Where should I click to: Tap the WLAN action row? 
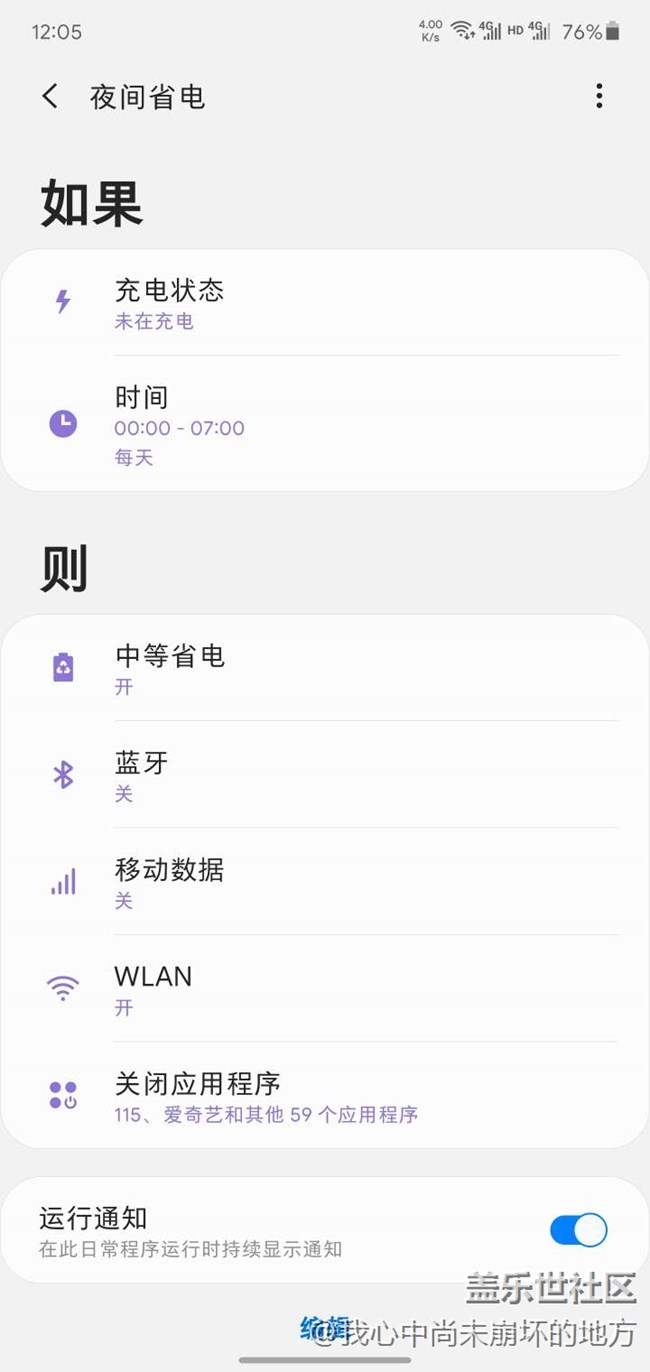(x=324, y=989)
